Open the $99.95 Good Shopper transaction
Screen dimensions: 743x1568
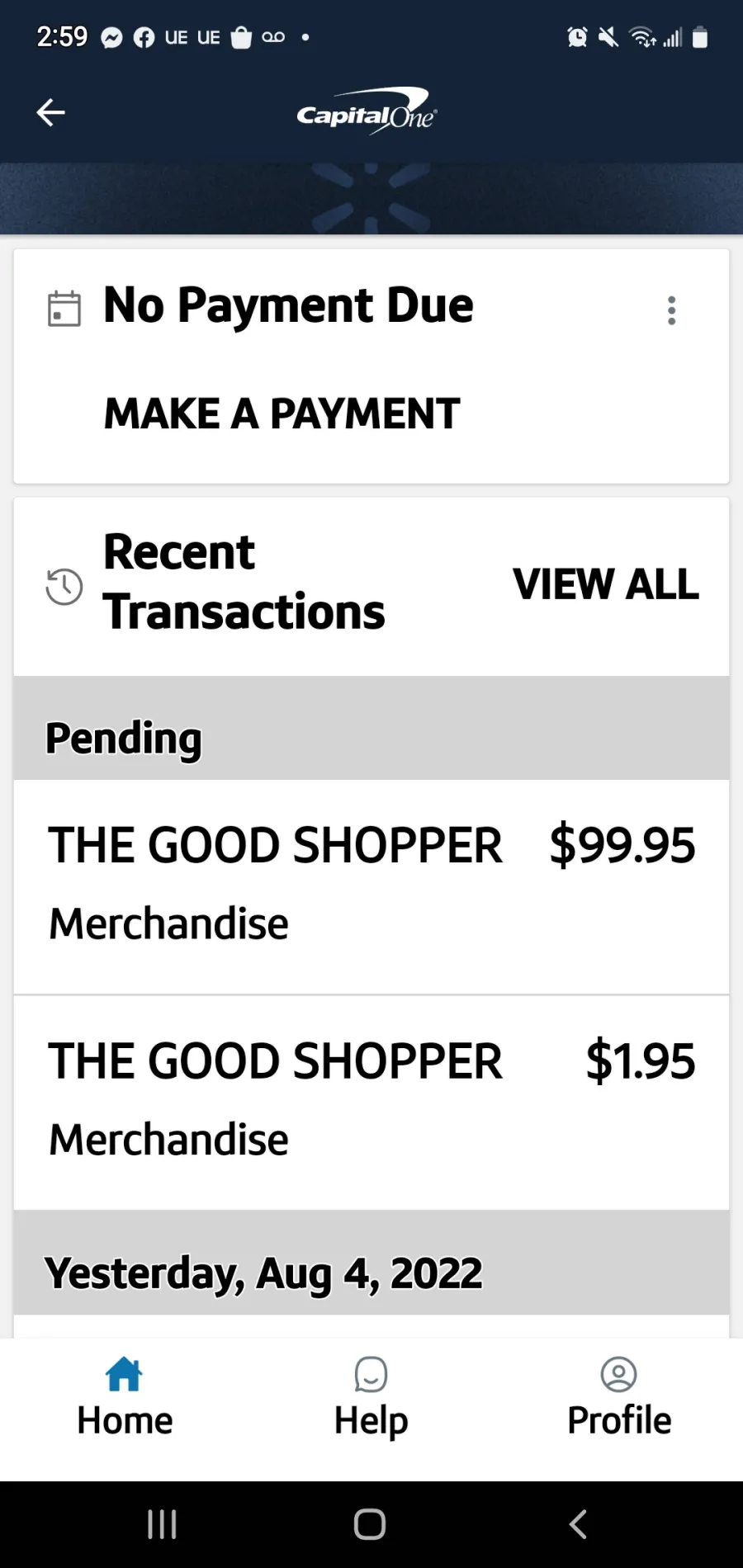click(371, 887)
